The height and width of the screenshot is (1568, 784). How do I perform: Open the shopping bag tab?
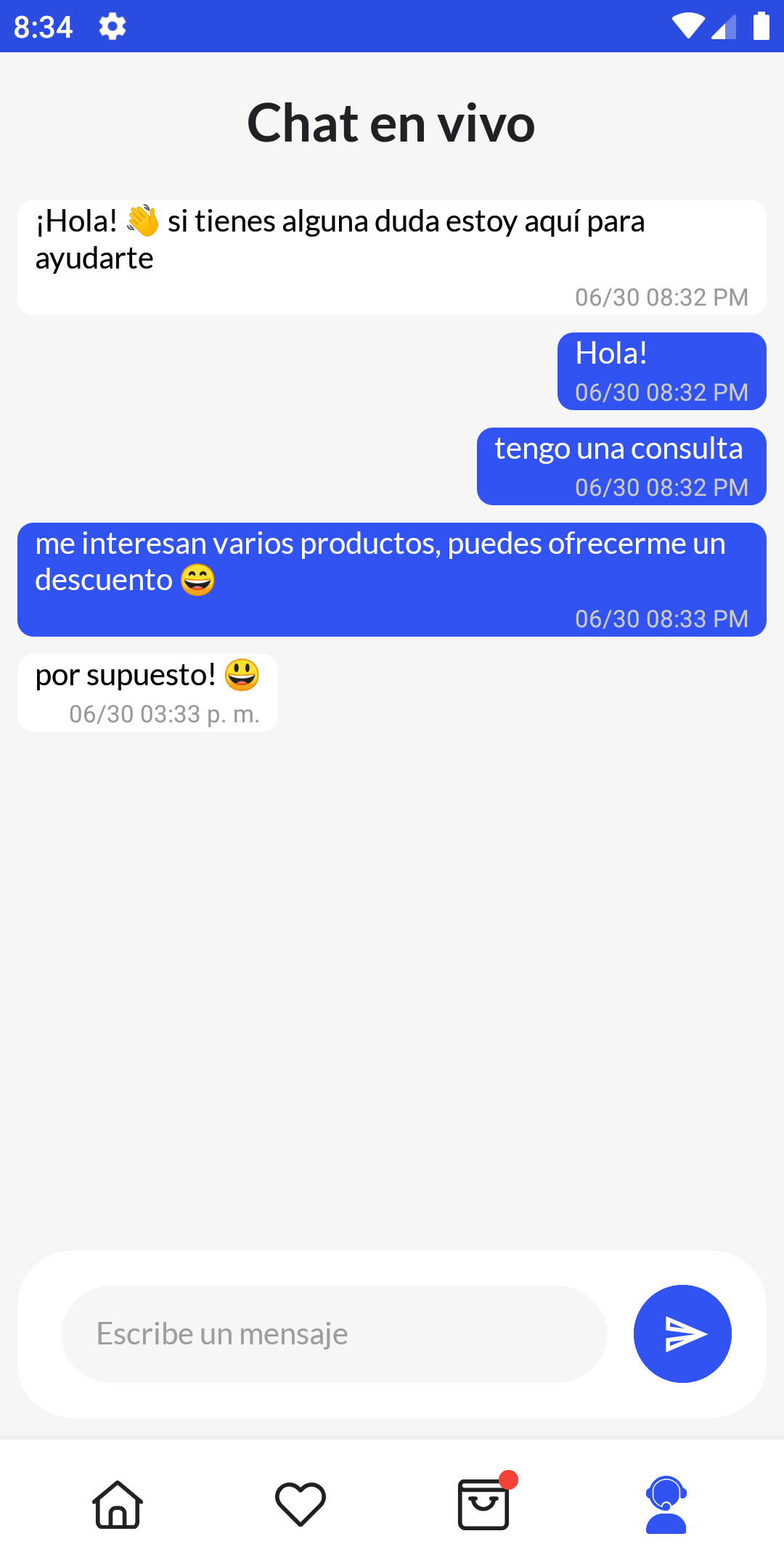(x=485, y=1503)
